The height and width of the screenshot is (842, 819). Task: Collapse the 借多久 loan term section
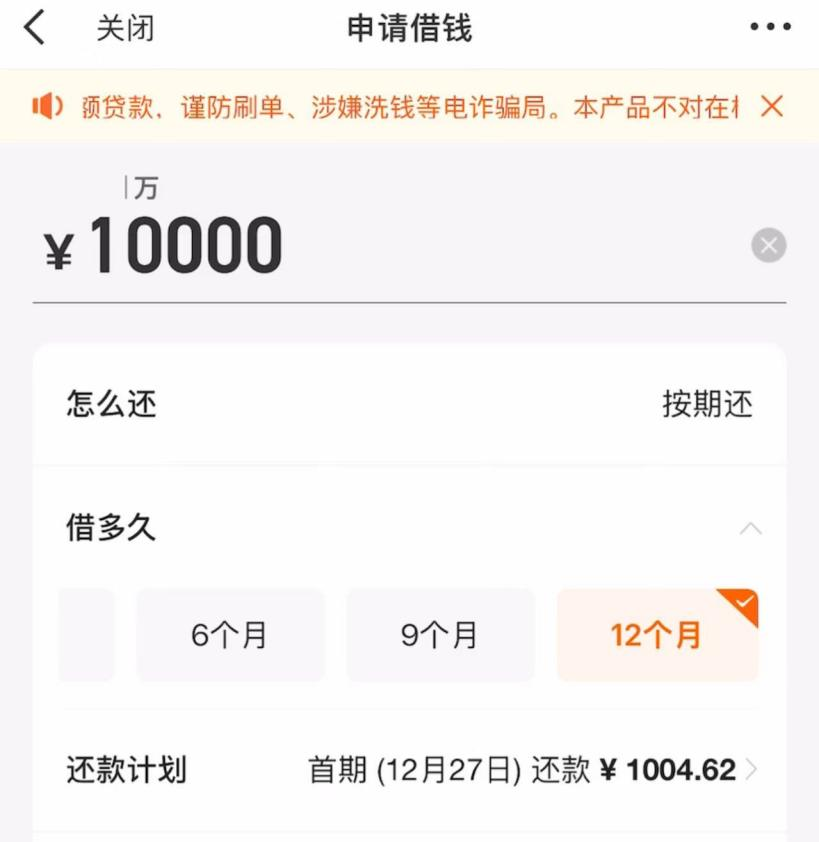coord(750,528)
